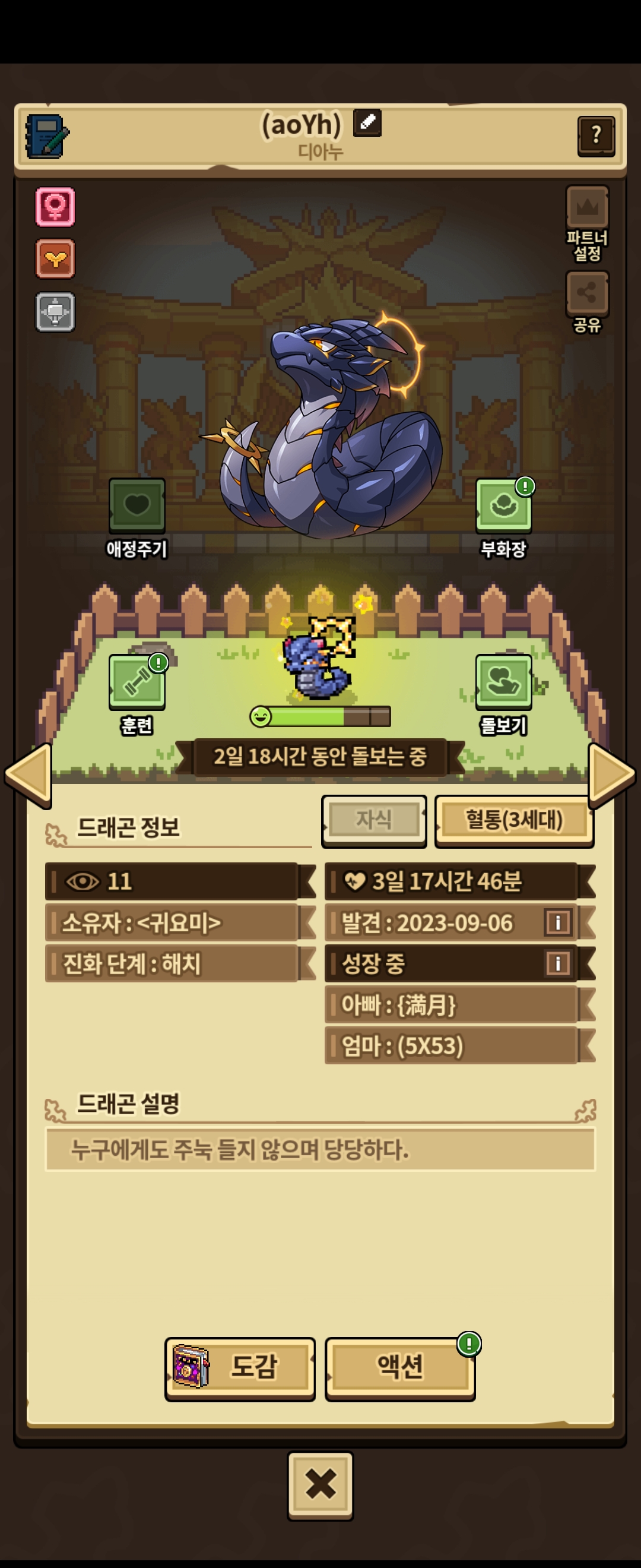Image resolution: width=641 pixels, height=1568 pixels.
Task: Start 훈련 training
Action: [137, 694]
